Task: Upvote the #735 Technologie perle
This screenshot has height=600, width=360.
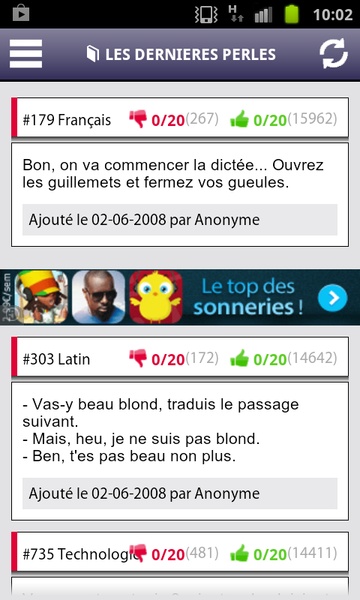Action: (x=239, y=554)
